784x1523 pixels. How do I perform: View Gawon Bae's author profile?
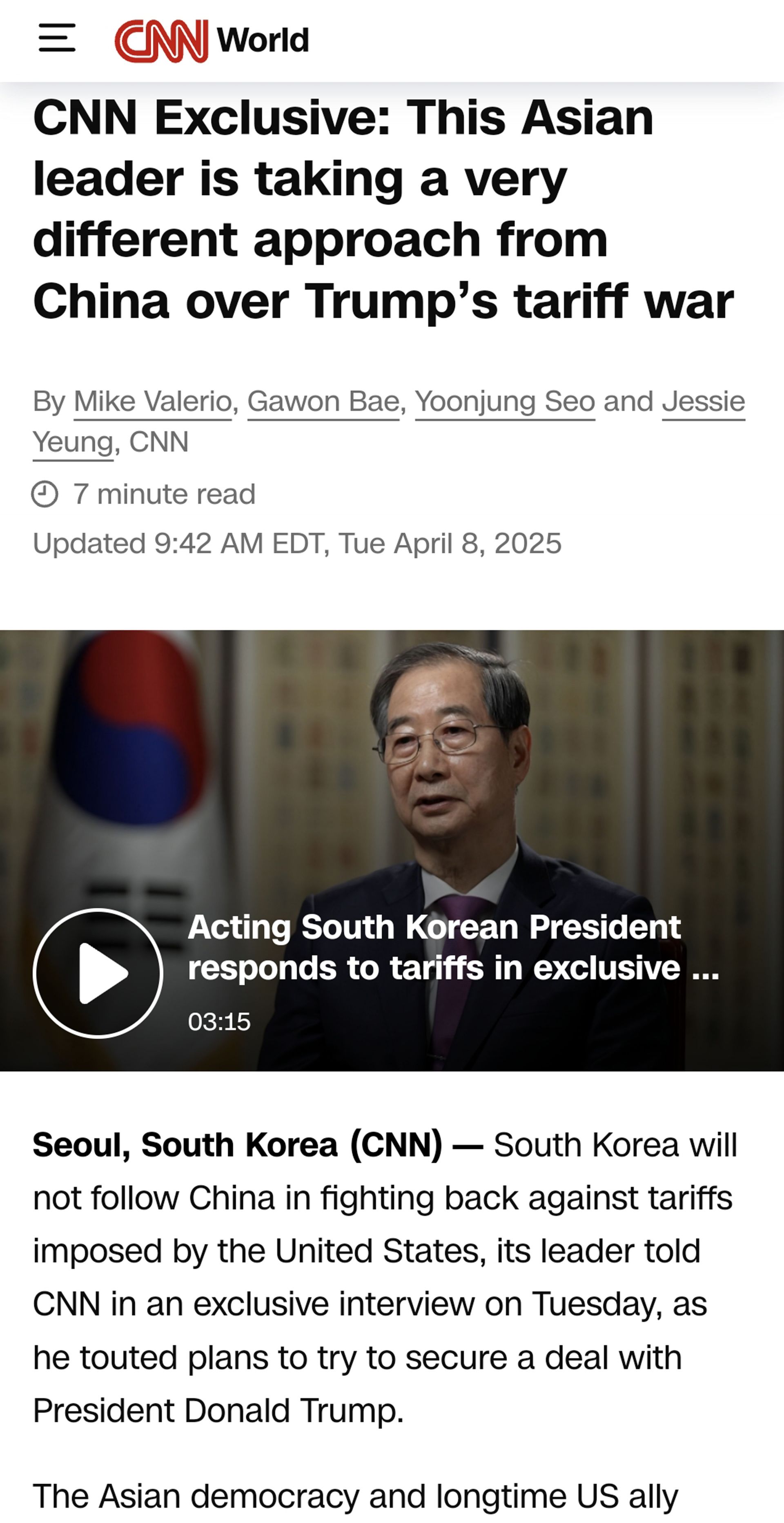click(x=323, y=402)
